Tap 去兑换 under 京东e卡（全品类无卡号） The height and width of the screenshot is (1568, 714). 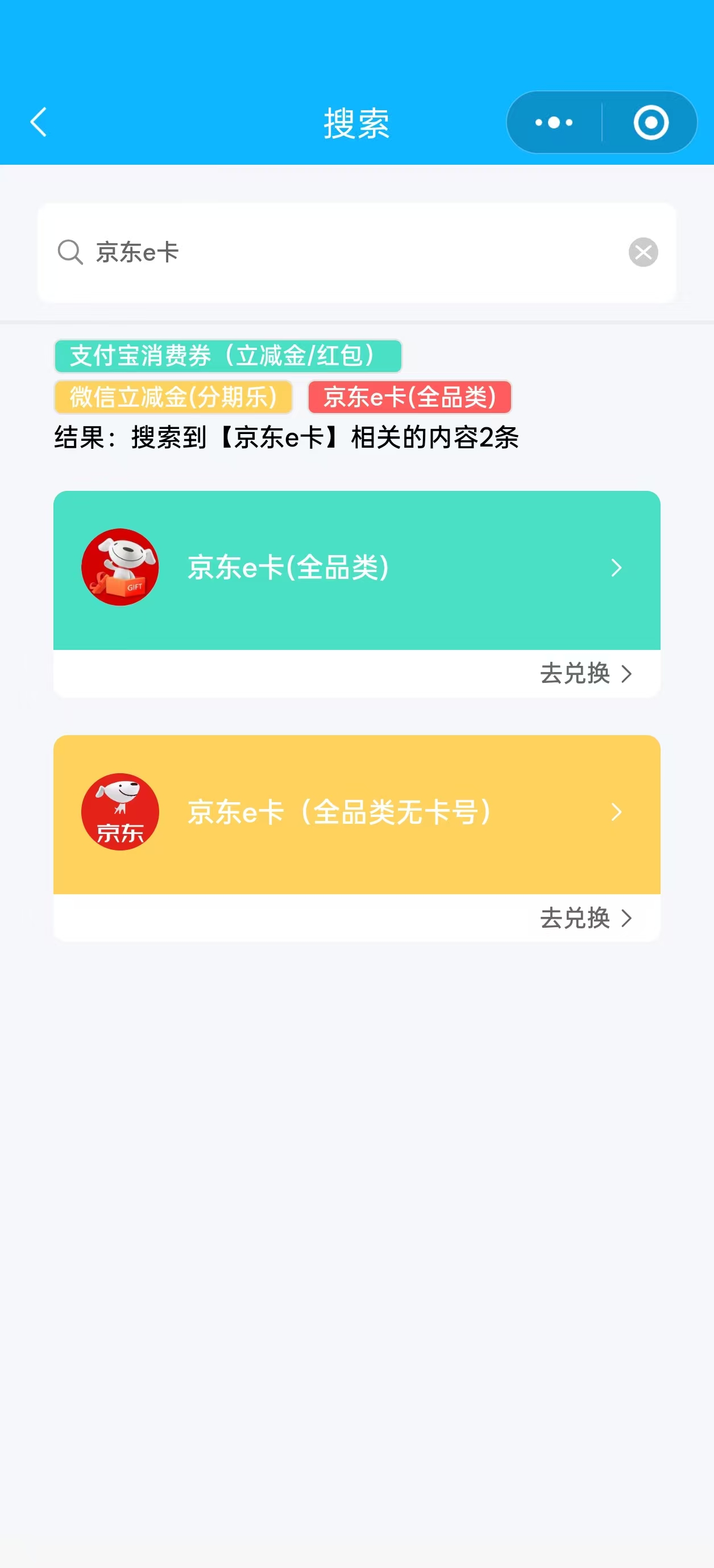pos(586,918)
